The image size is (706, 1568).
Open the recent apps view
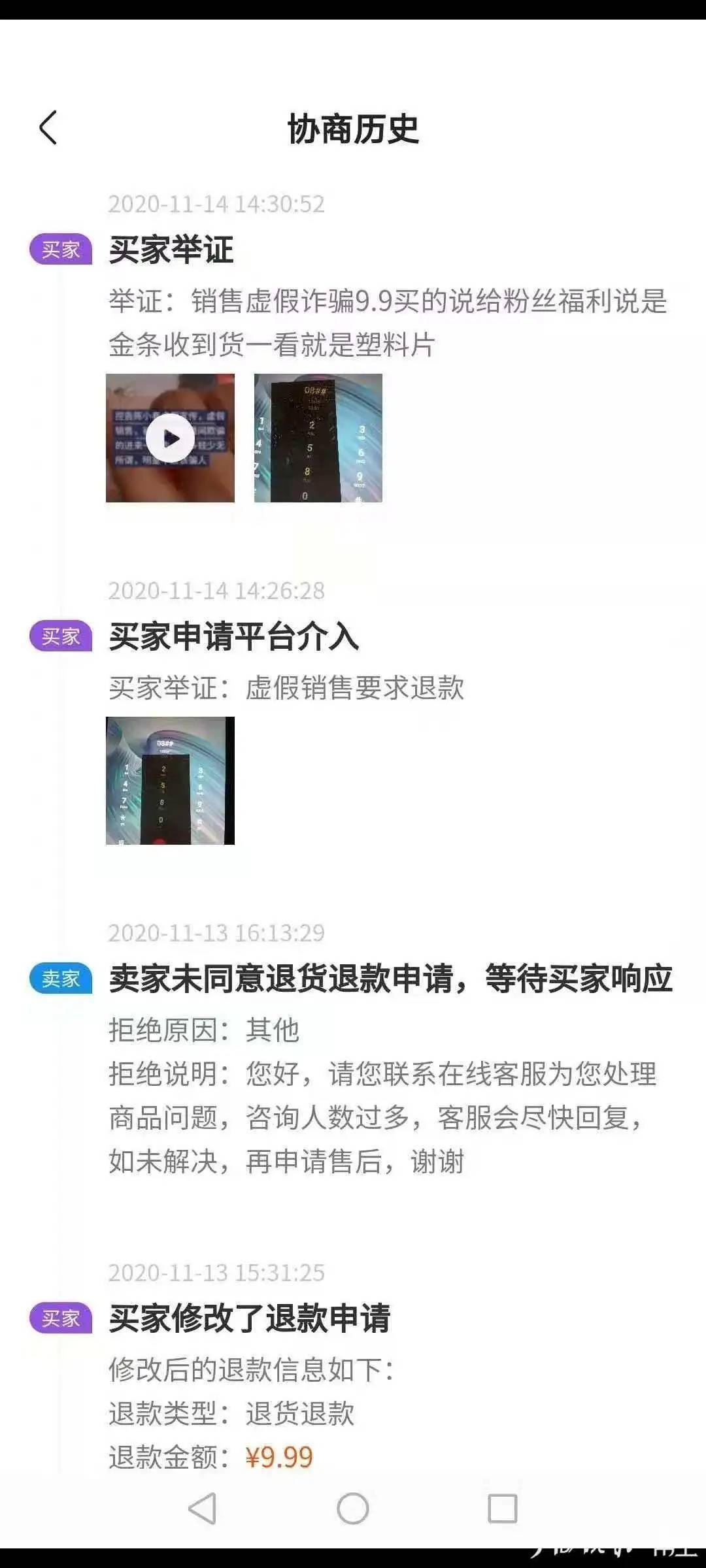point(503,1509)
